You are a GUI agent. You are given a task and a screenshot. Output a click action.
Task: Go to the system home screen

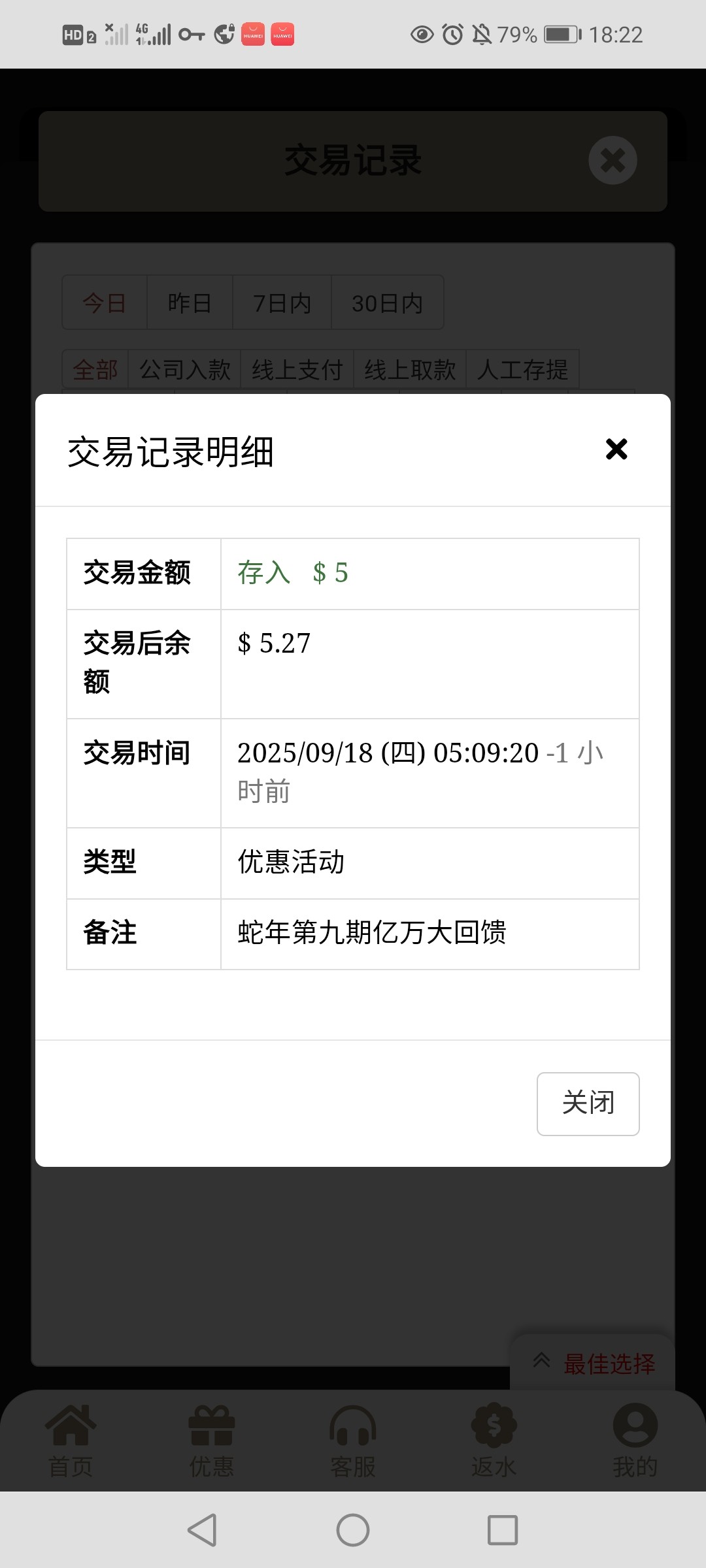(353, 1530)
